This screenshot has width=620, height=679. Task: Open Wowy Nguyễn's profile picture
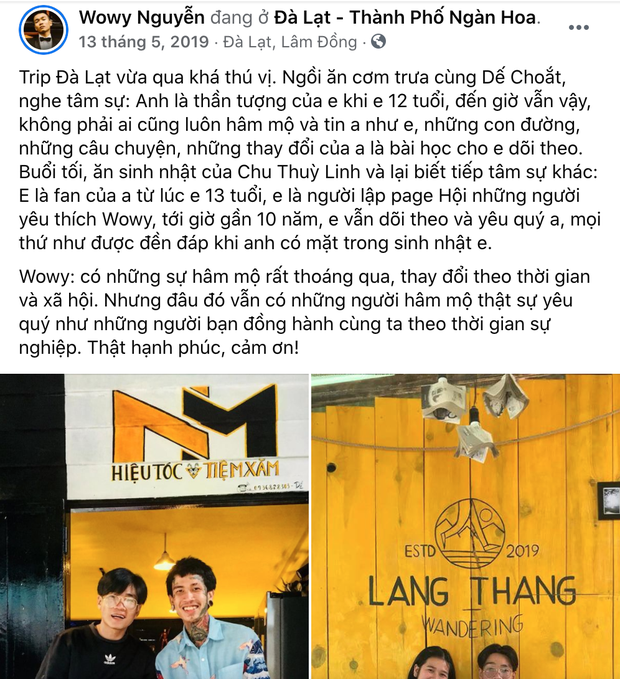pyautogui.click(x=43, y=29)
